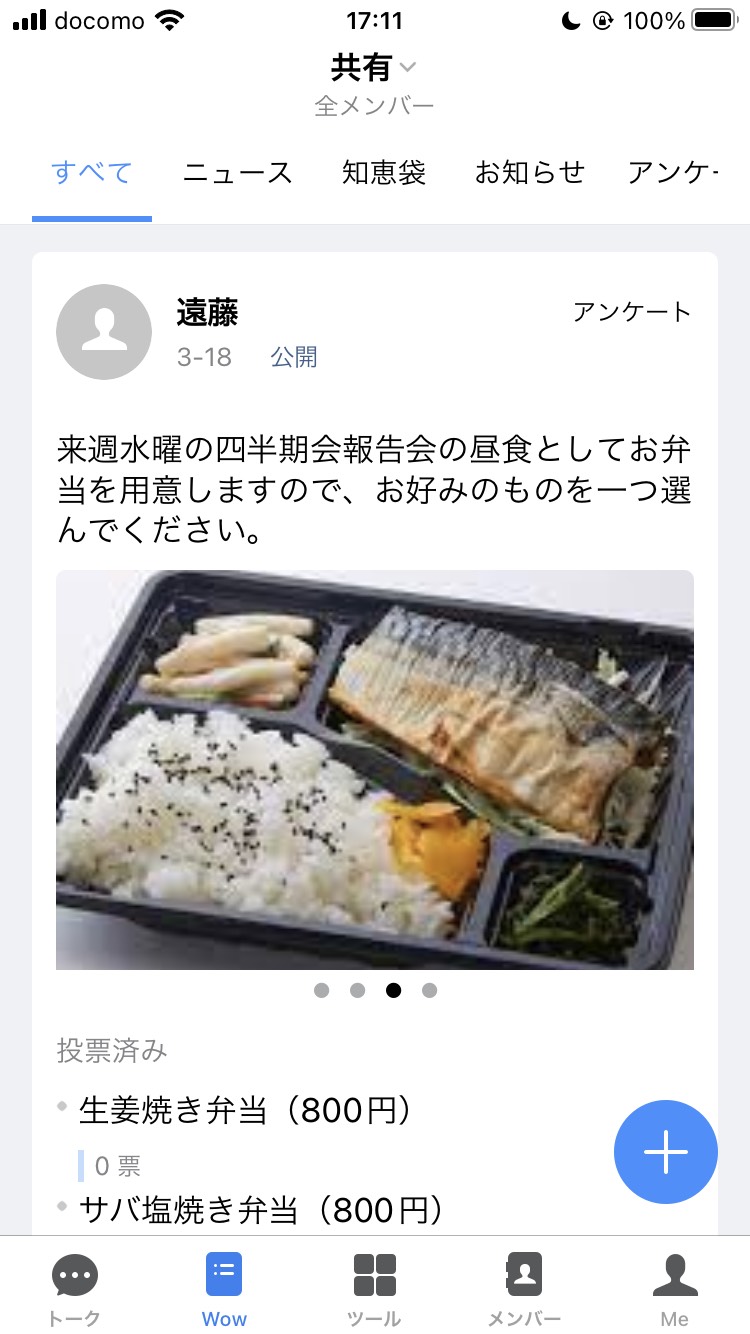Screen dimensions: 750x1334
Task: Open the Wow tab
Action: (224, 1288)
